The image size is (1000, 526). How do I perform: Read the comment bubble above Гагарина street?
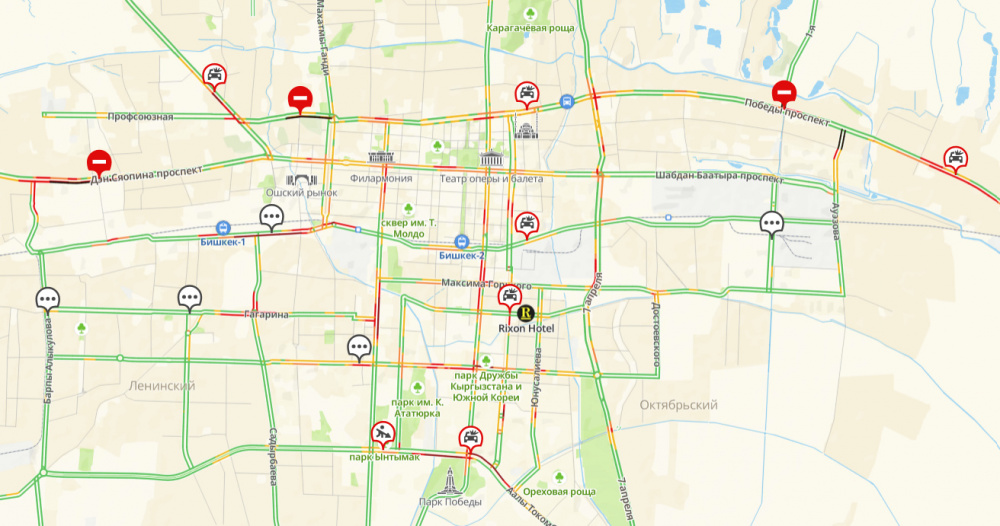(x=190, y=296)
